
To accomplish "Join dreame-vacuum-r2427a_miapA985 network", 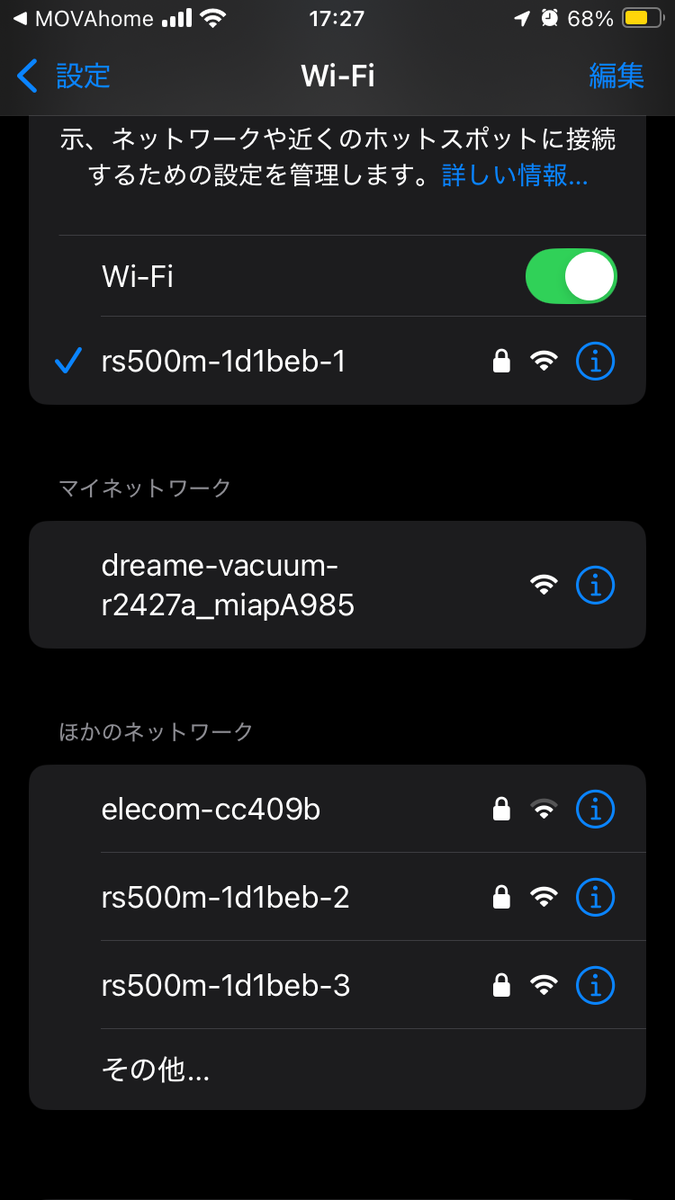I will [228, 586].
